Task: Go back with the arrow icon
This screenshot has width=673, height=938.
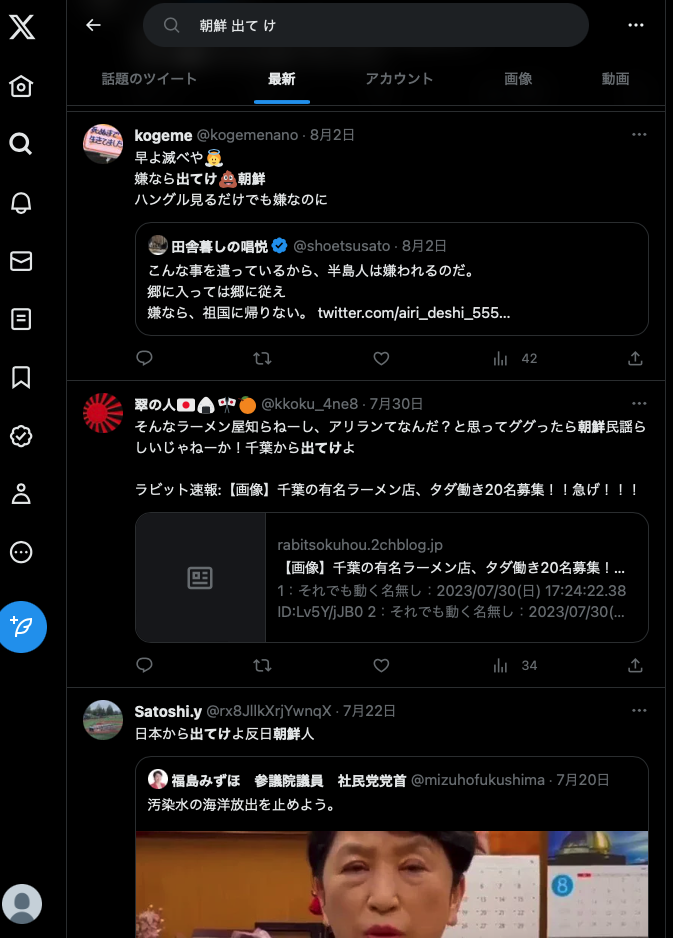Action: click(94, 25)
